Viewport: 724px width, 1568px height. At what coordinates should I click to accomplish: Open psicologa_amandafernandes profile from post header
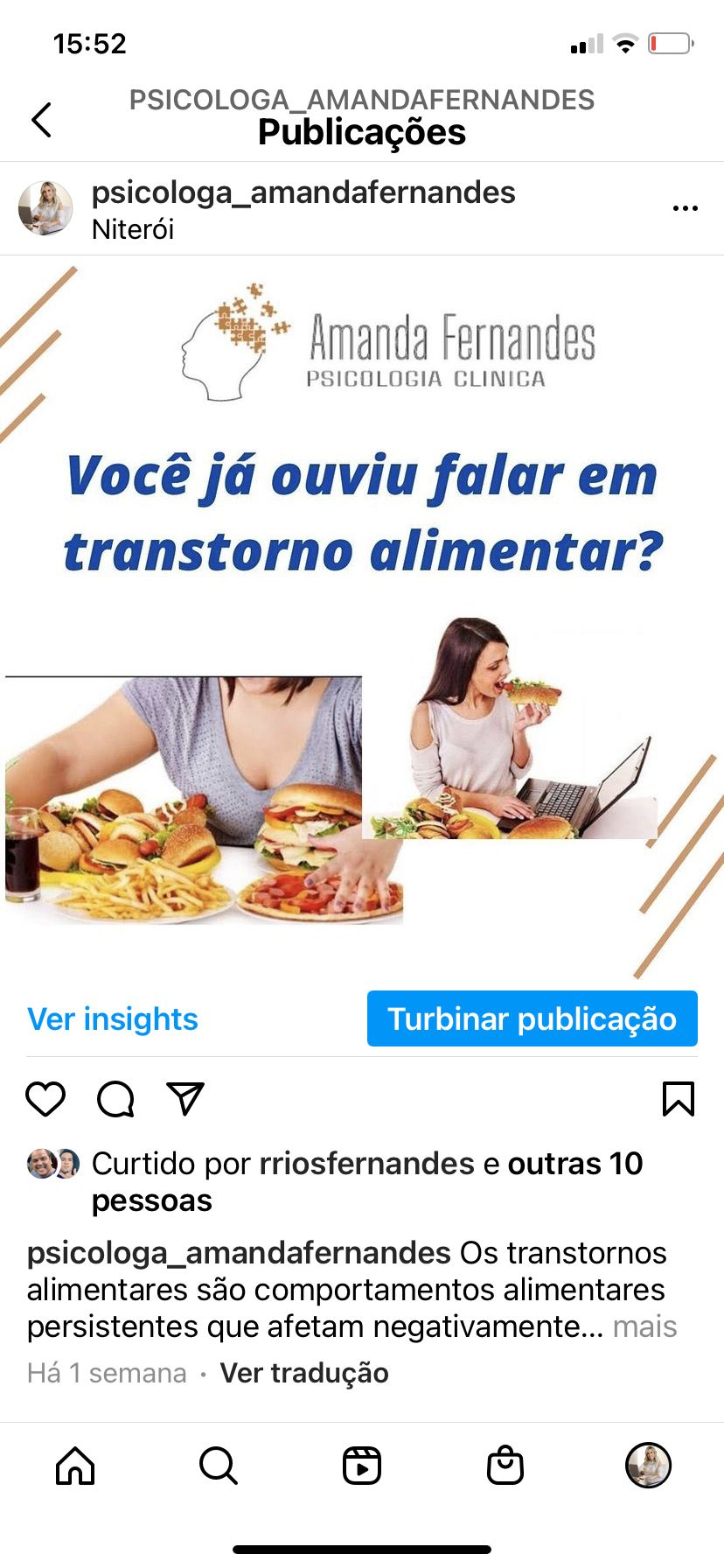[303, 192]
